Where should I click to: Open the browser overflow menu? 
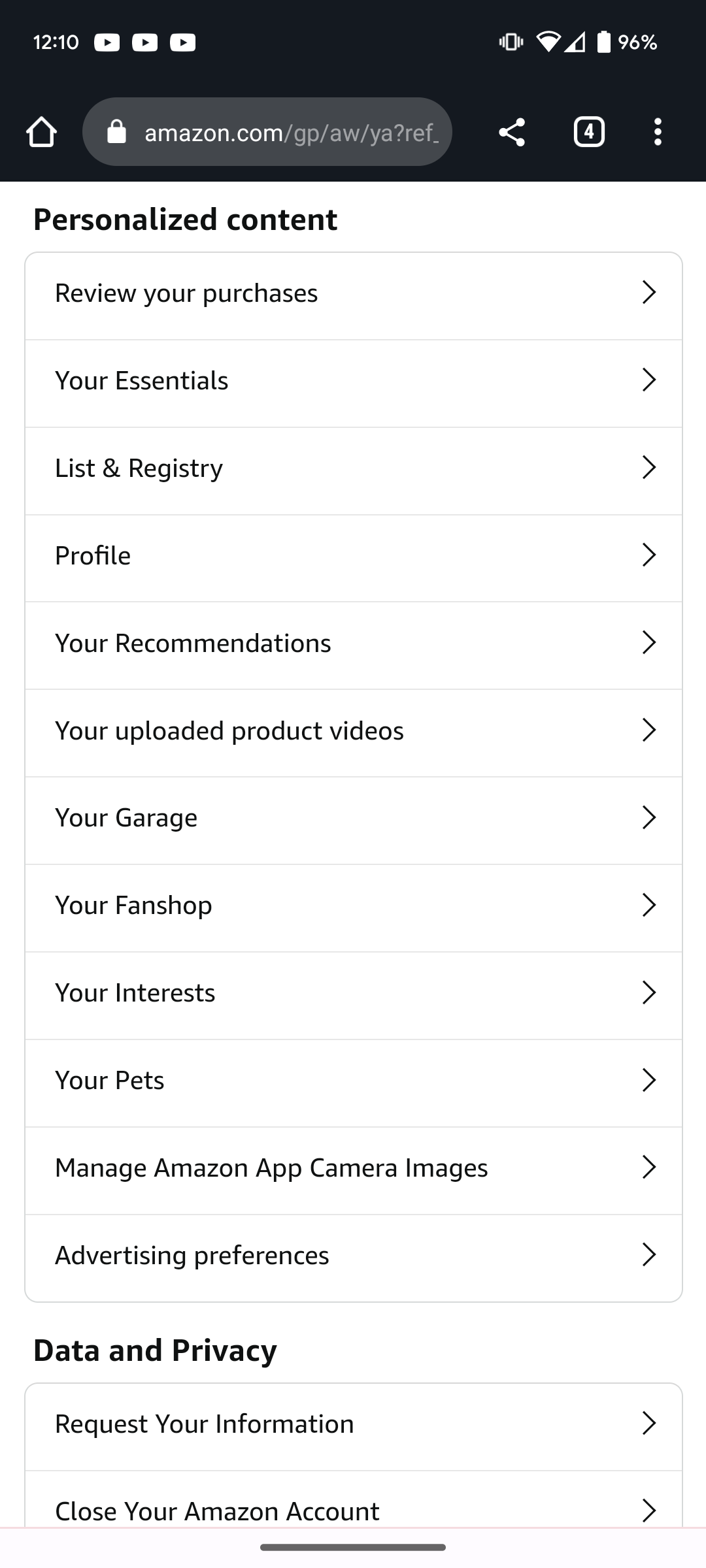(658, 132)
